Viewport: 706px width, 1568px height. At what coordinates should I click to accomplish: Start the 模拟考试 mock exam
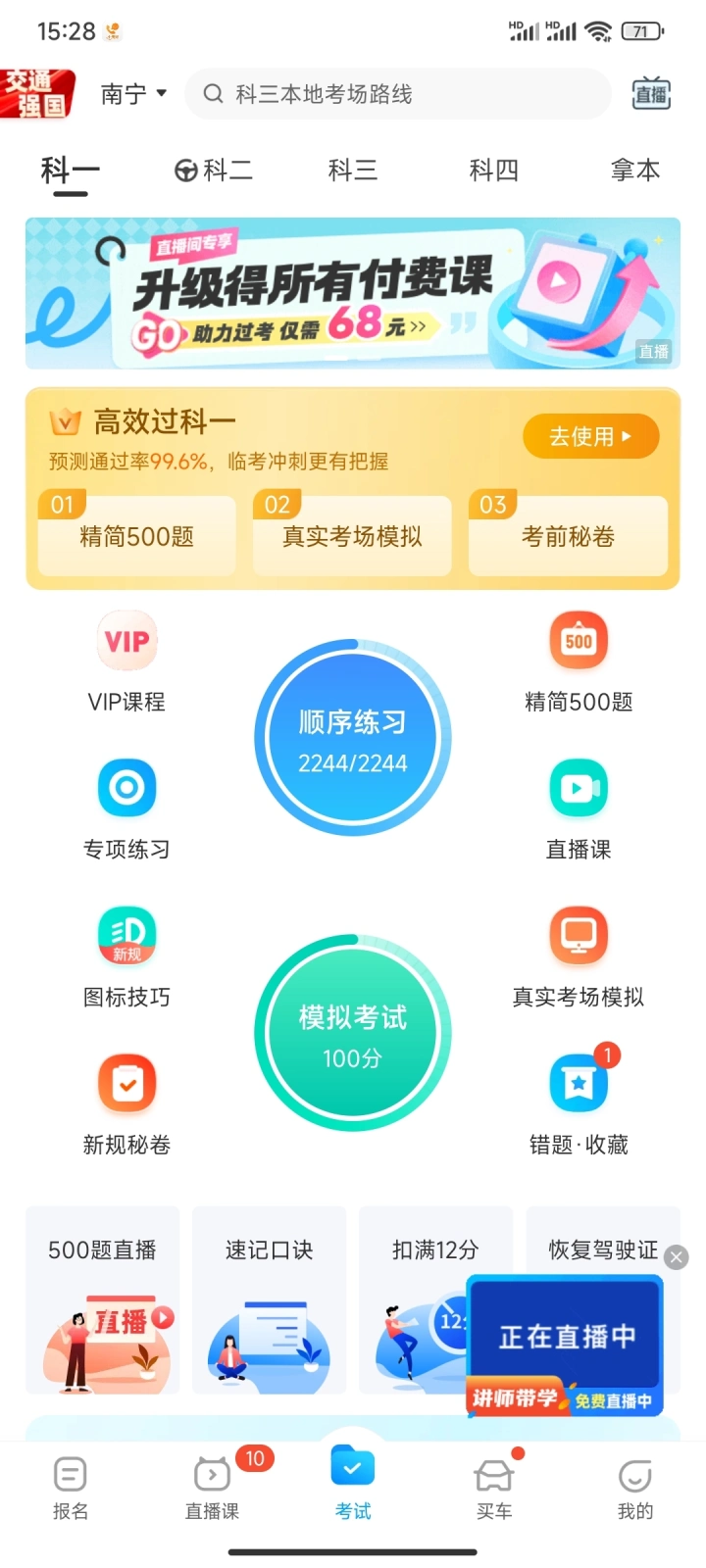352,1033
